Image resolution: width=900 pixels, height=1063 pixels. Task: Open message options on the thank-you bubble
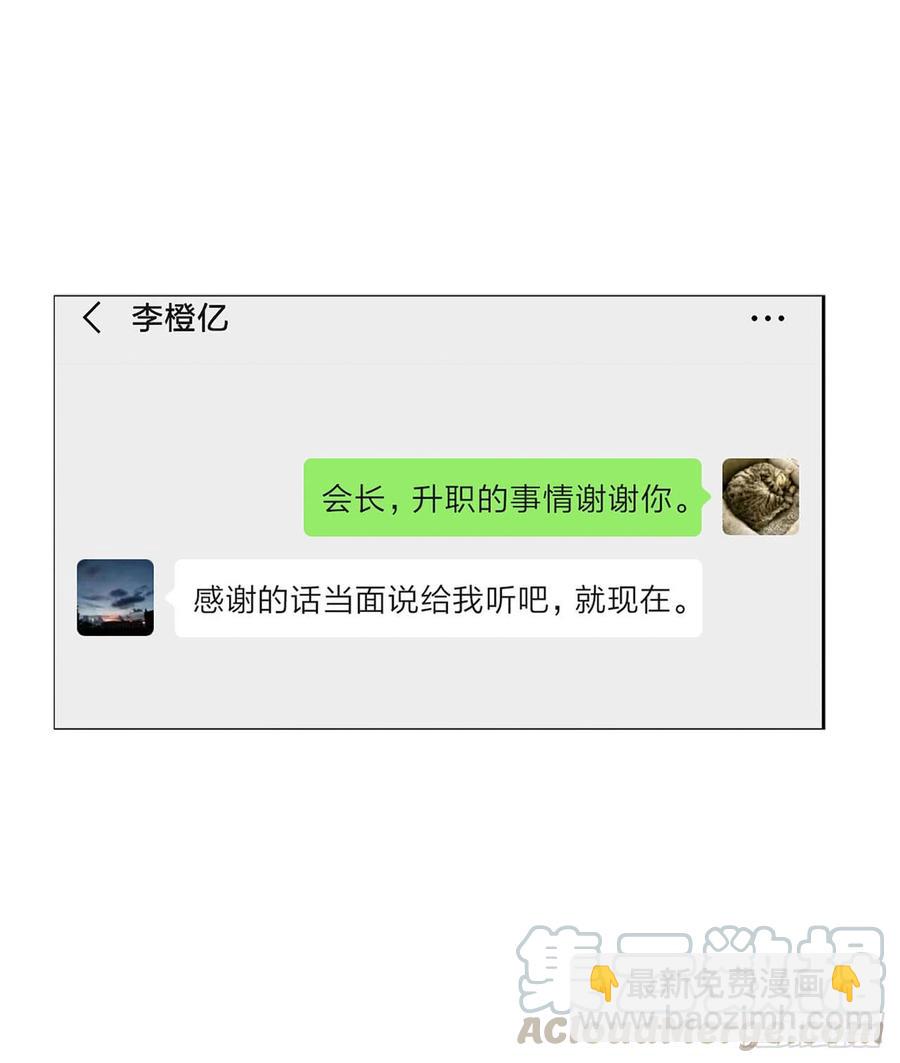tap(503, 498)
